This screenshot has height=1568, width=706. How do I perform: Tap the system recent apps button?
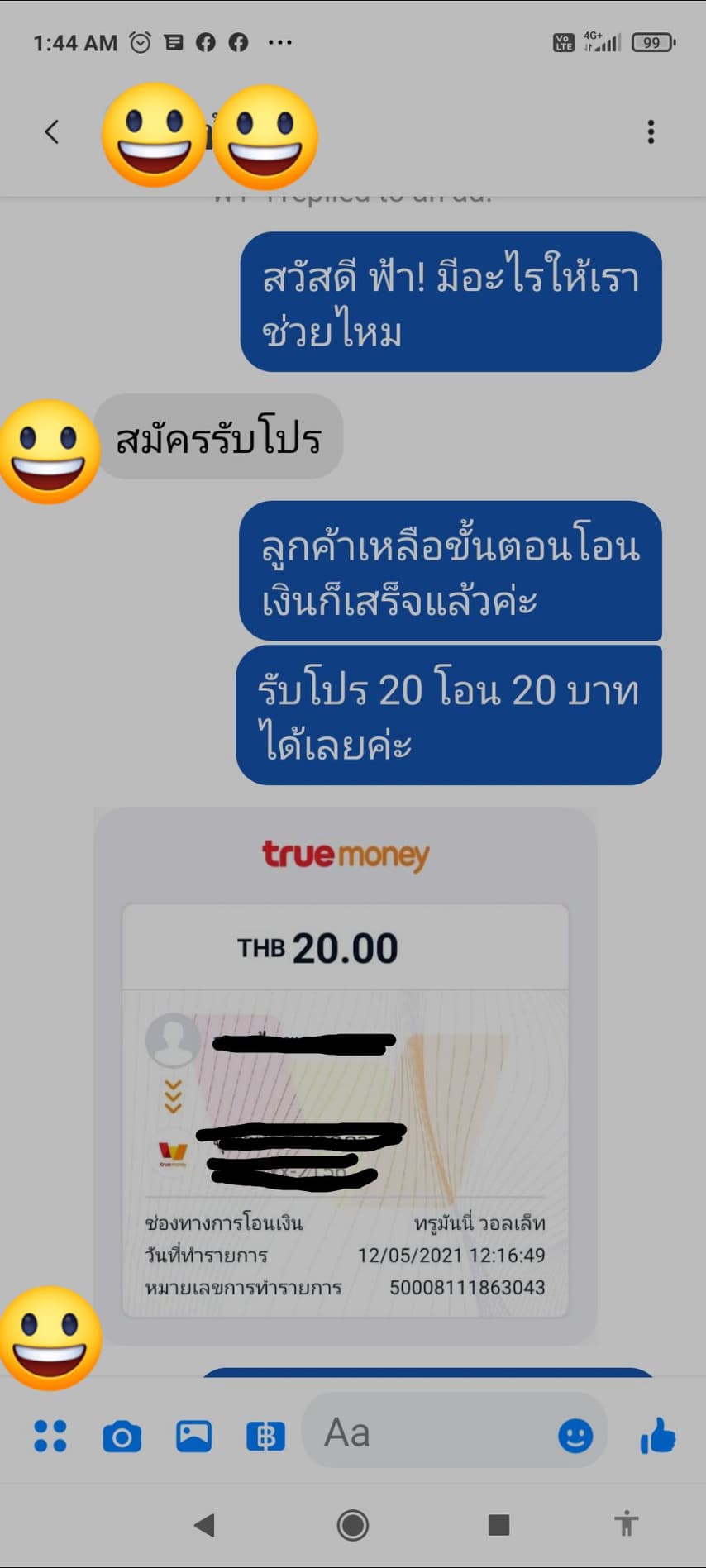498,1524
